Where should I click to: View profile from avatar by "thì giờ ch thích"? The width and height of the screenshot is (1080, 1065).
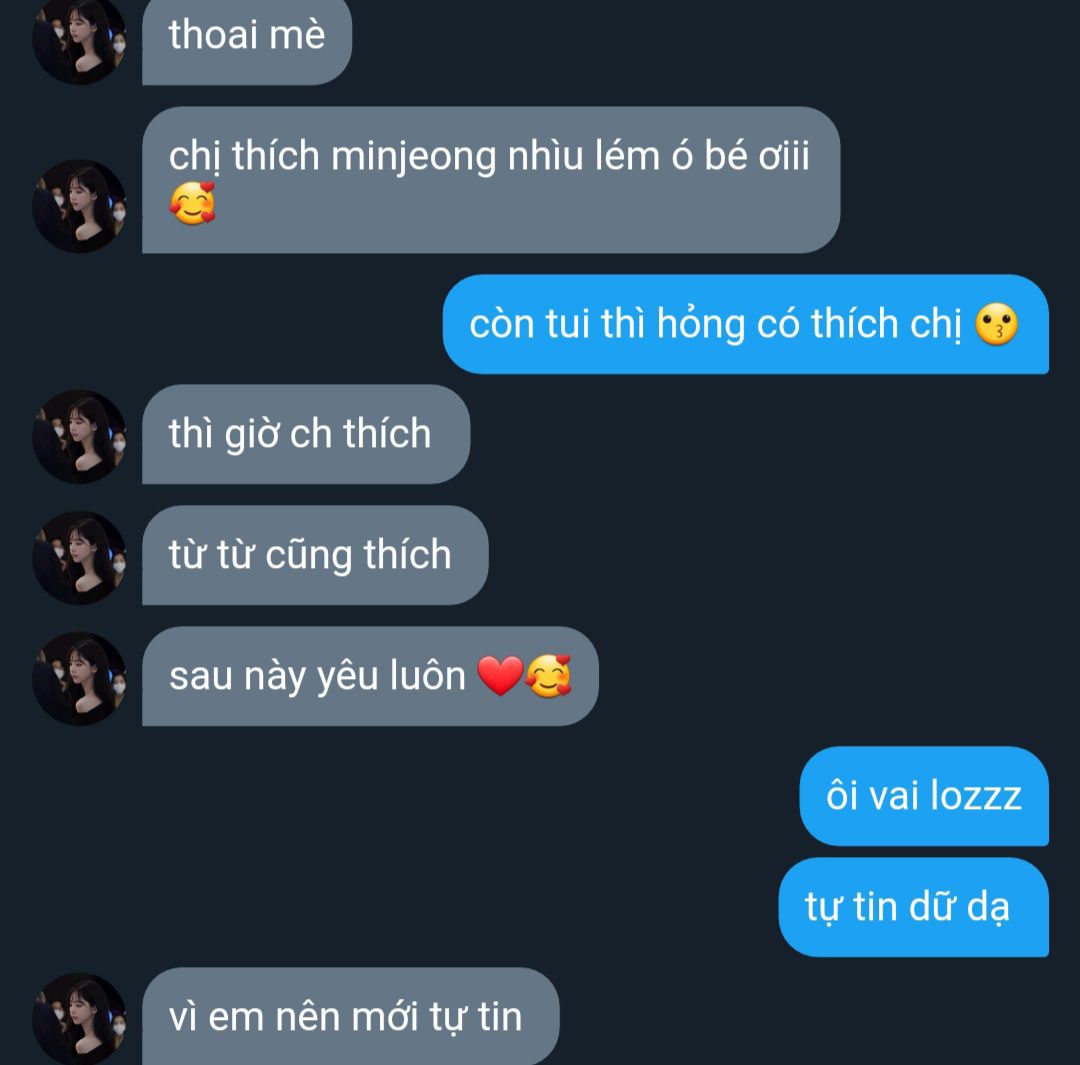point(79,436)
